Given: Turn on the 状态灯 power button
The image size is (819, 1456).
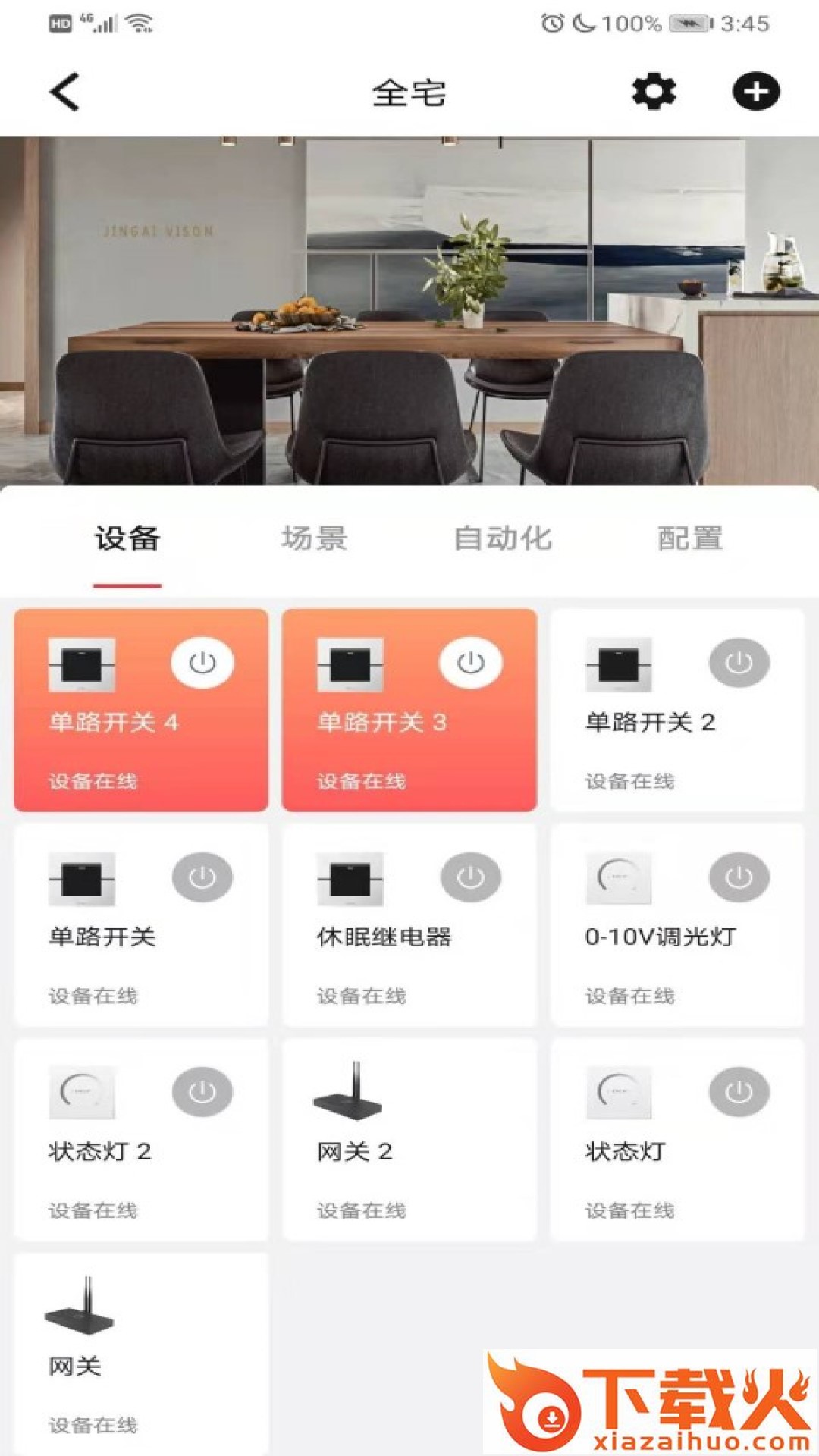Looking at the screenshot, I should [739, 1092].
